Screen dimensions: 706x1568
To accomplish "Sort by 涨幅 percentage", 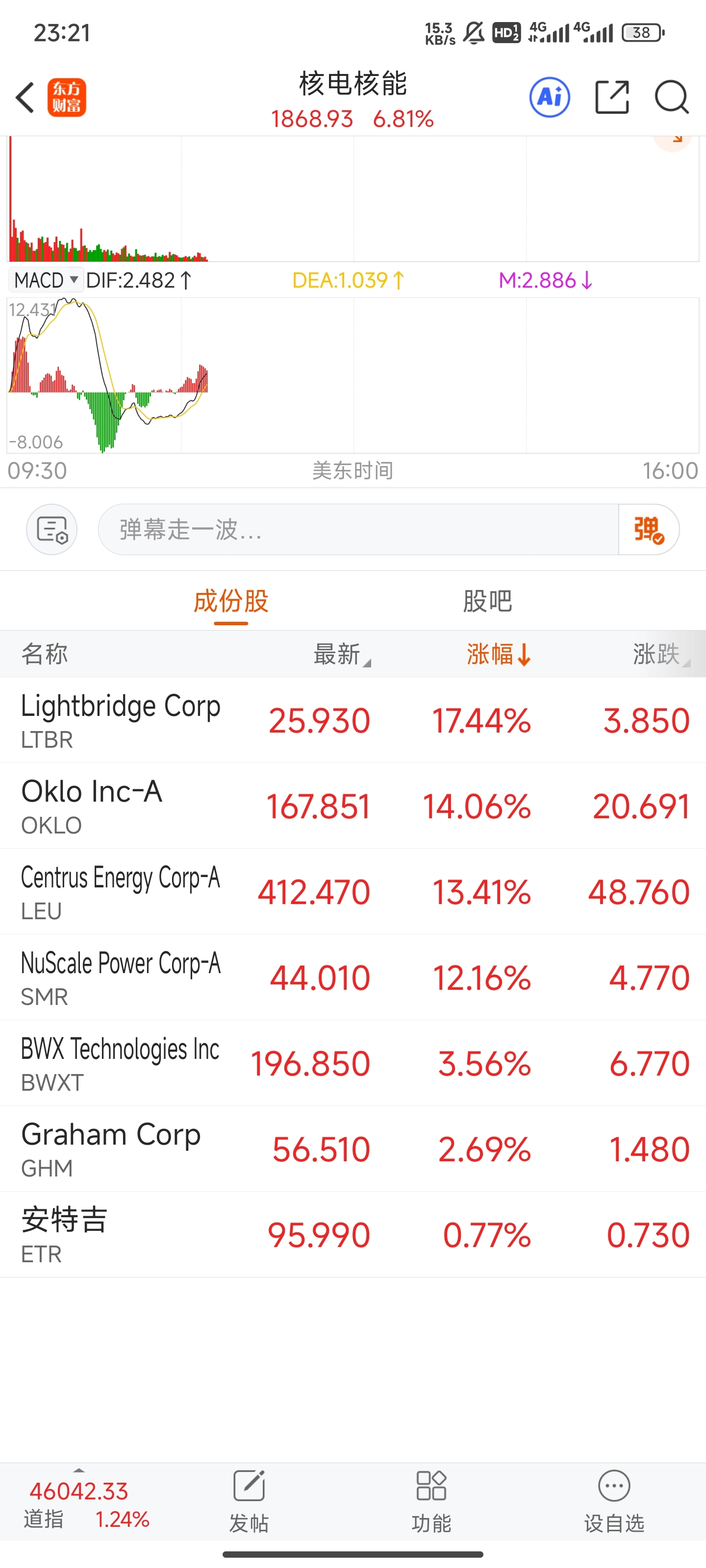I will point(499,654).
